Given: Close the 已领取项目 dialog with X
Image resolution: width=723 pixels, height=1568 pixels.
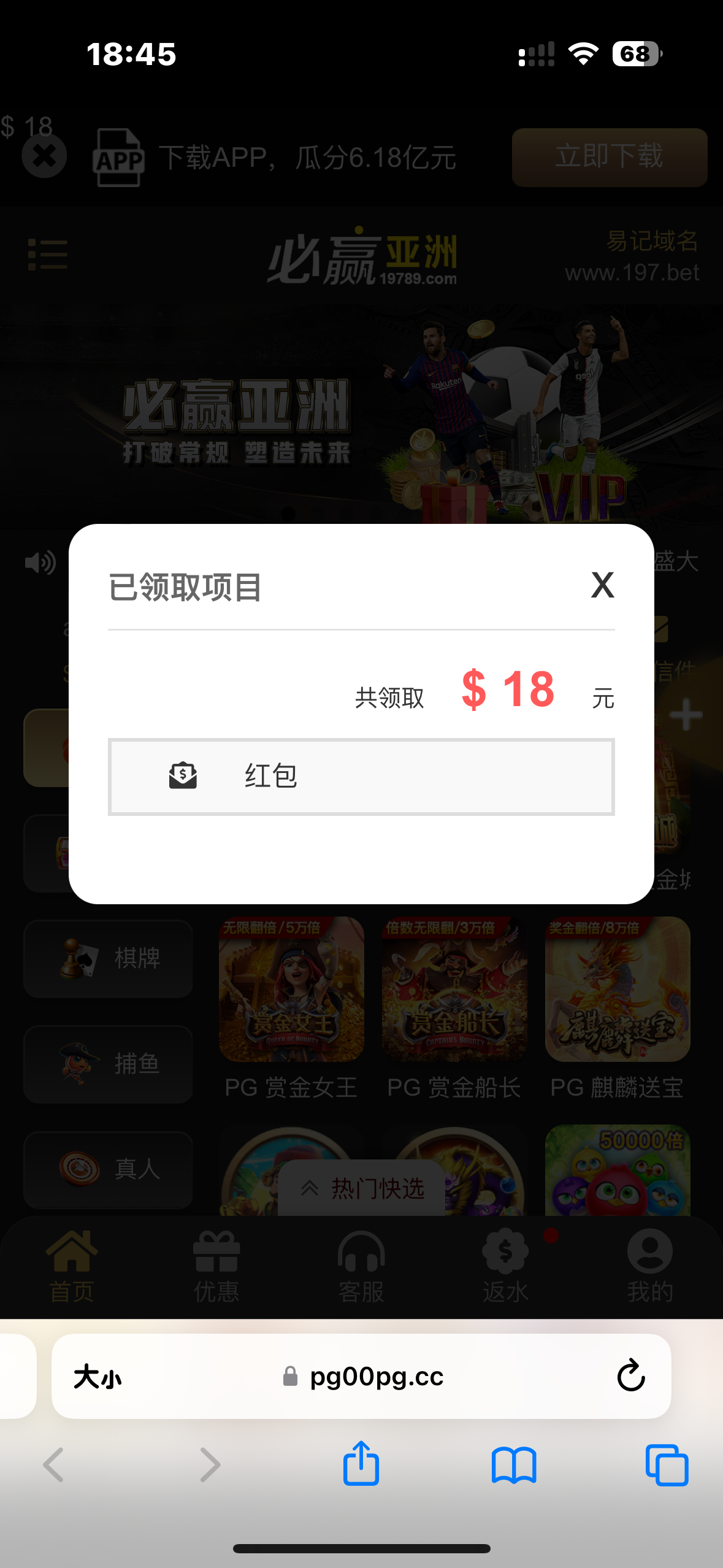Looking at the screenshot, I should point(602,585).
